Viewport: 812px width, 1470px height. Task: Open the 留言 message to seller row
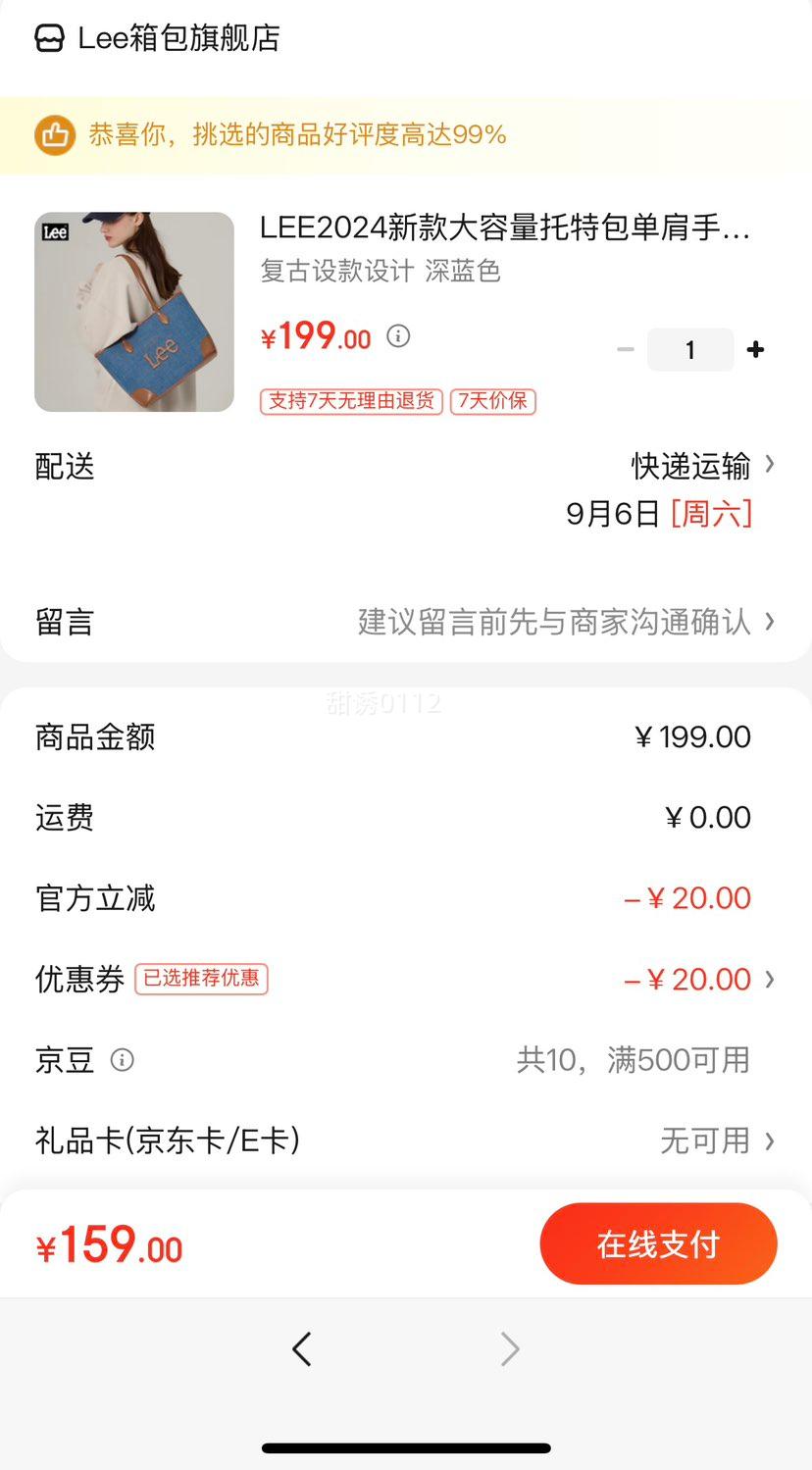pos(406,622)
